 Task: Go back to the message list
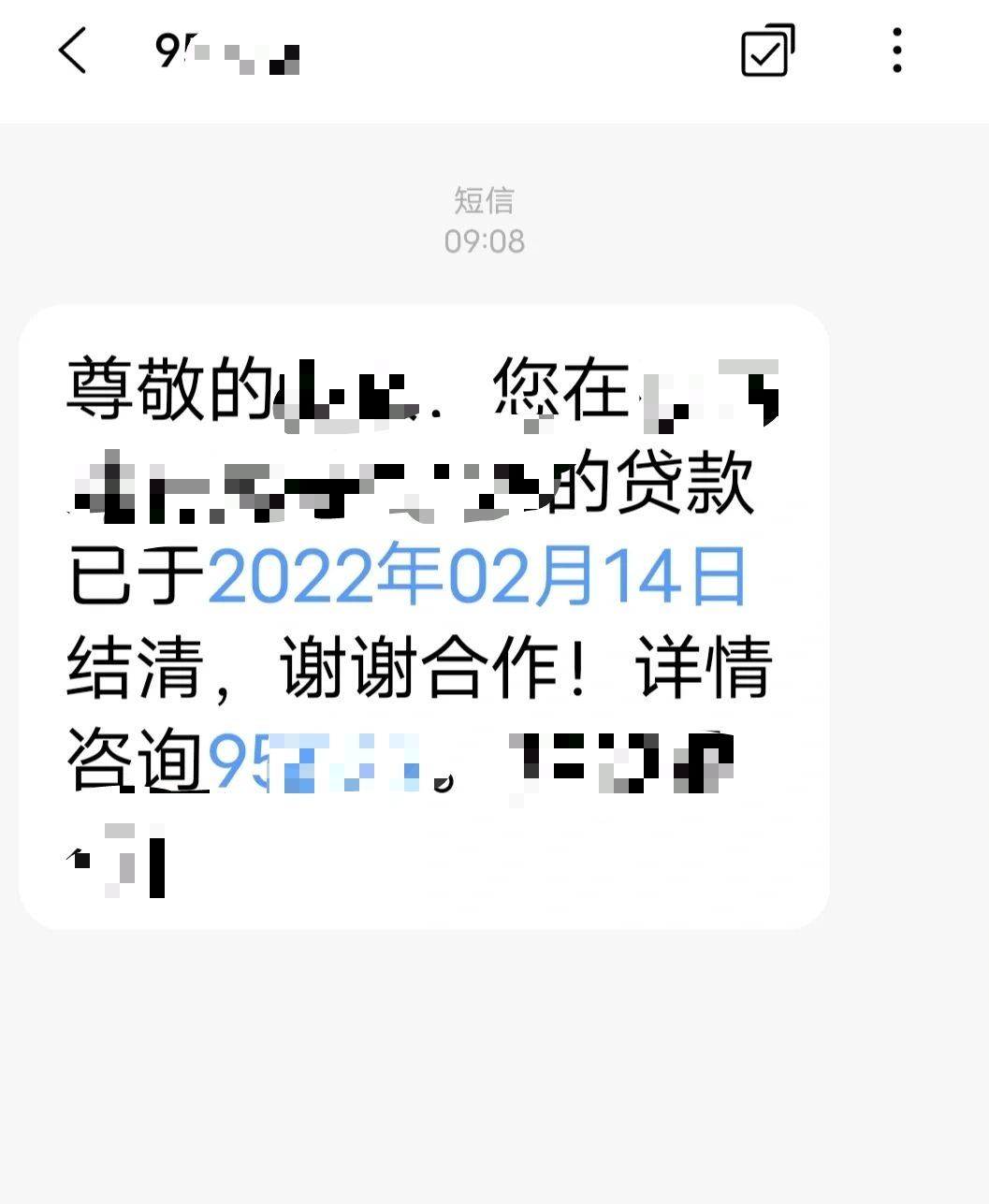pos(73,51)
